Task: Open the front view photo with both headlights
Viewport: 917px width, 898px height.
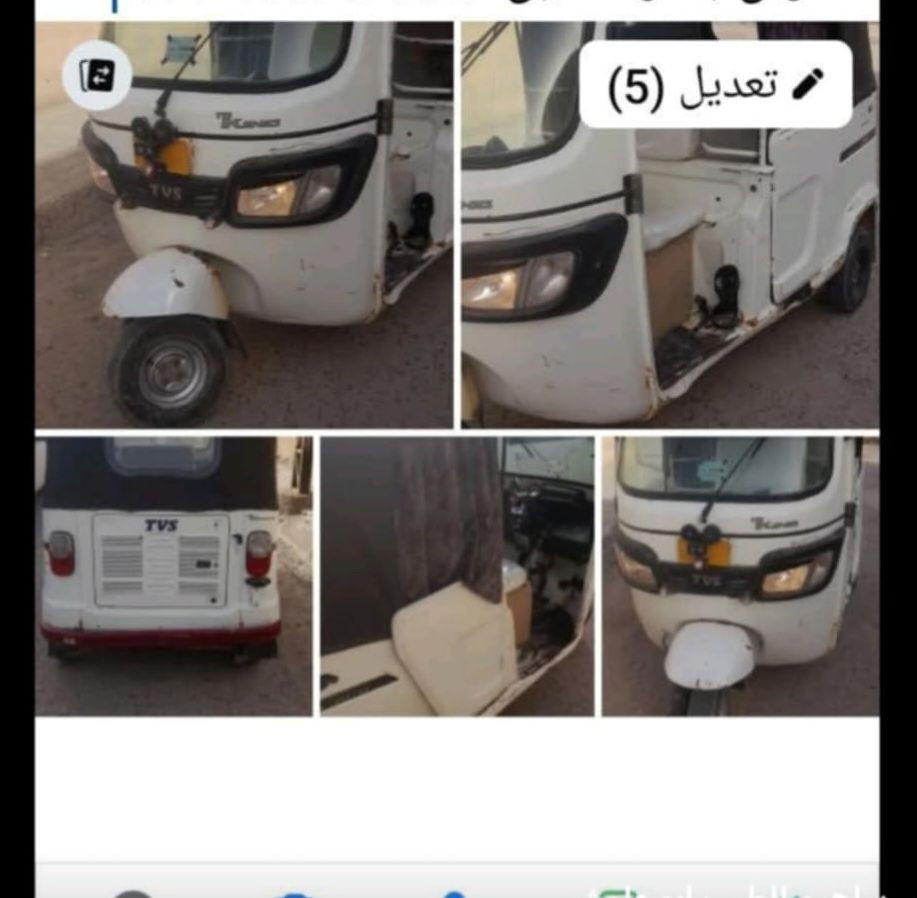Action: point(740,576)
